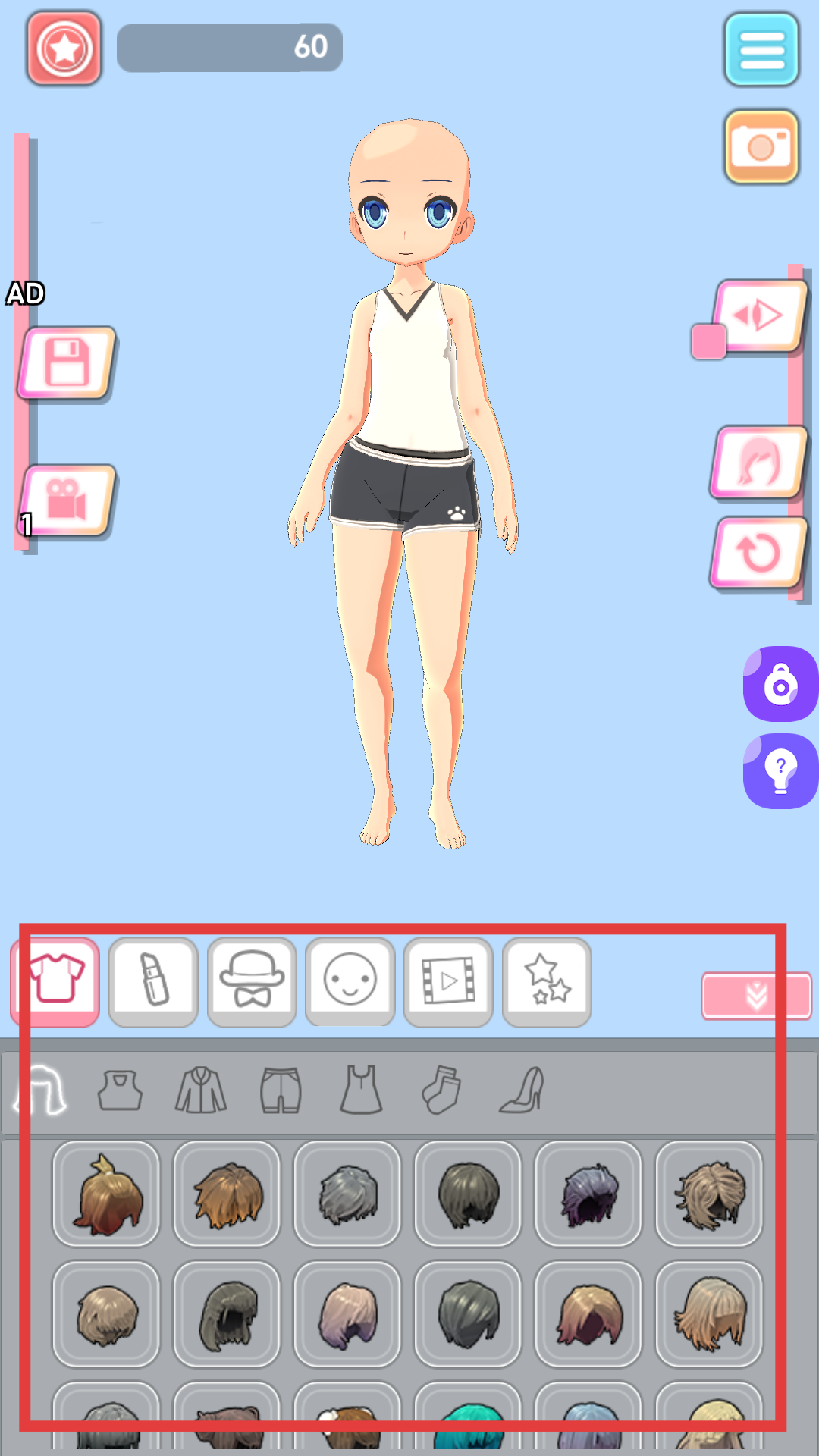Image resolution: width=819 pixels, height=1456 pixels.
Task: Switch to the lipstick makeup tab
Action: click(153, 981)
